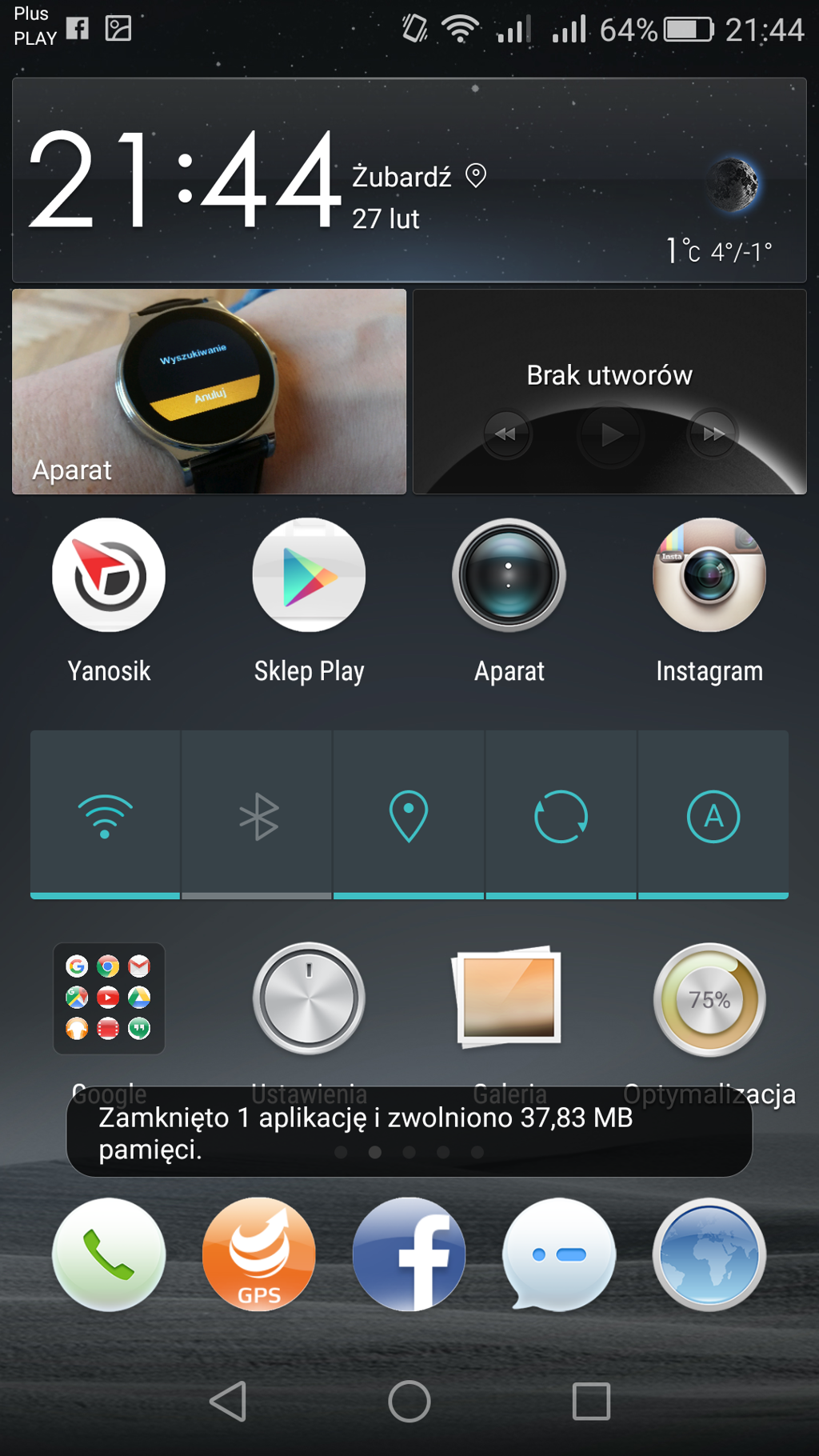The height and width of the screenshot is (1456, 819).
Task: Toggle Wi-Fi in the switch widget
Action: pos(105,816)
